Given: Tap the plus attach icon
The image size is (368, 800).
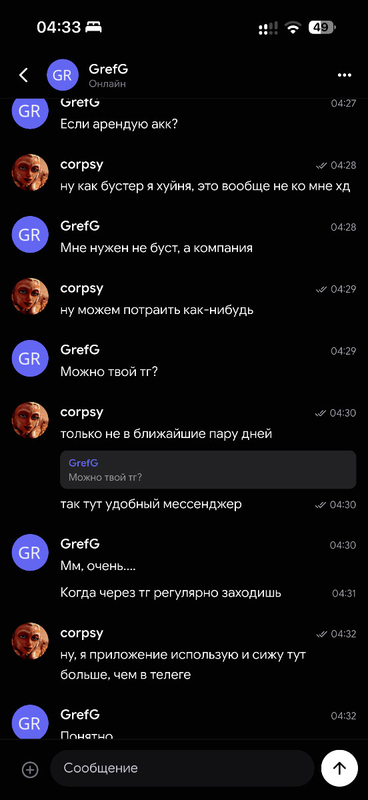Looking at the screenshot, I should pos(30,769).
